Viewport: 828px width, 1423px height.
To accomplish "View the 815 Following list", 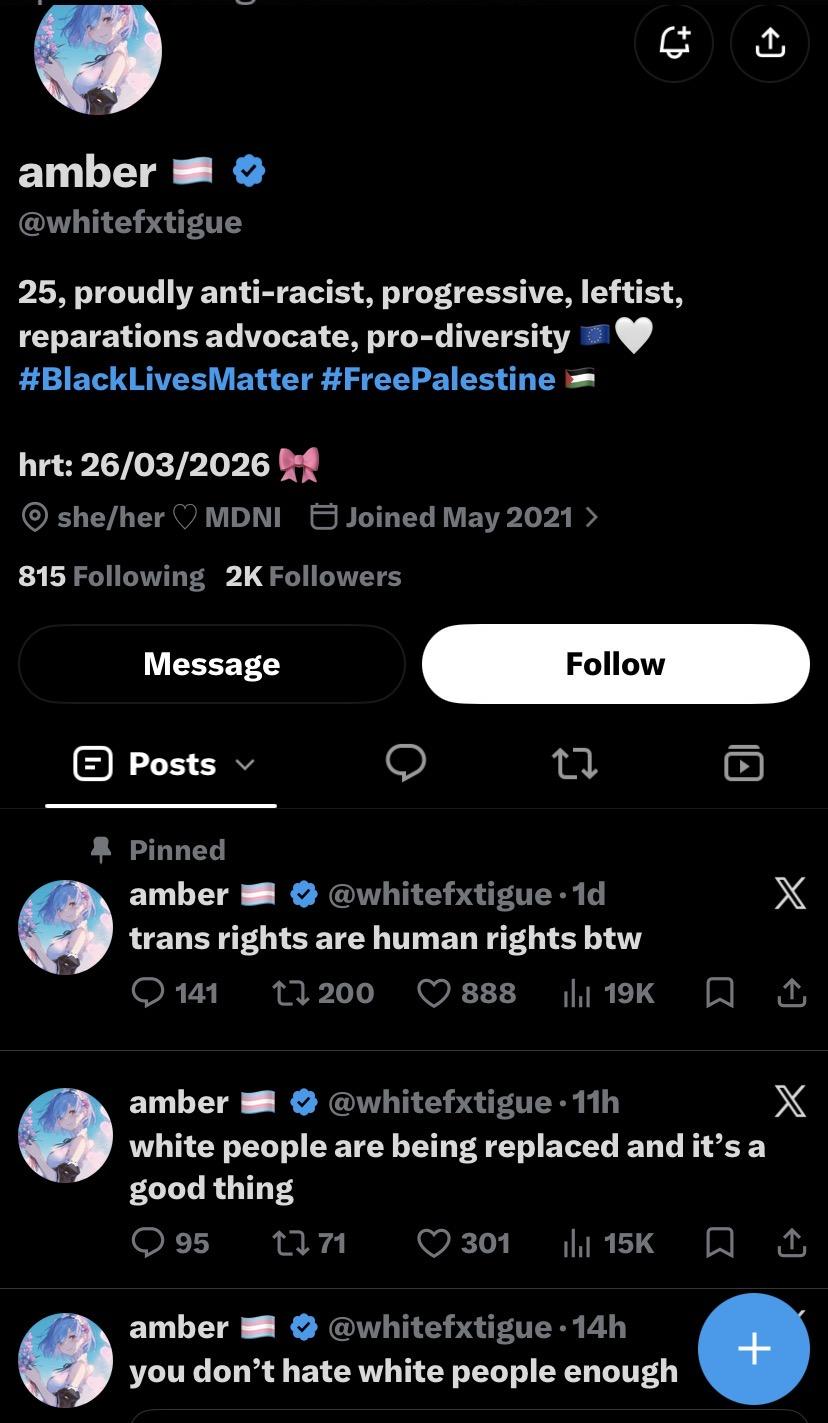I will pyautogui.click(x=111, y=576).
